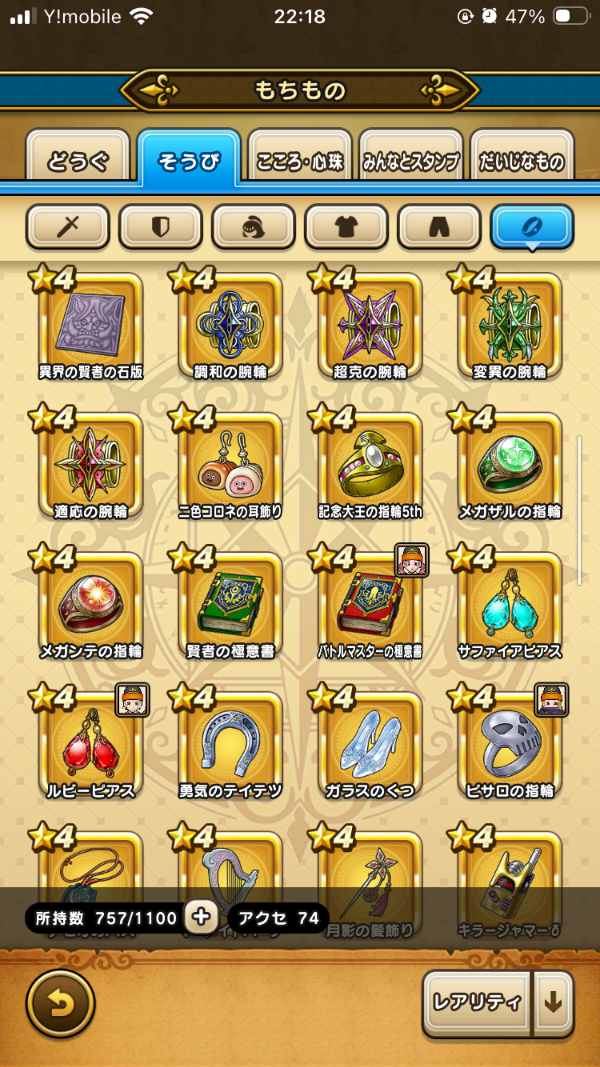This screenshot has width=600, height=1067.
Task: Expand inventory capacity with plus button
Action: pos(201,917)
